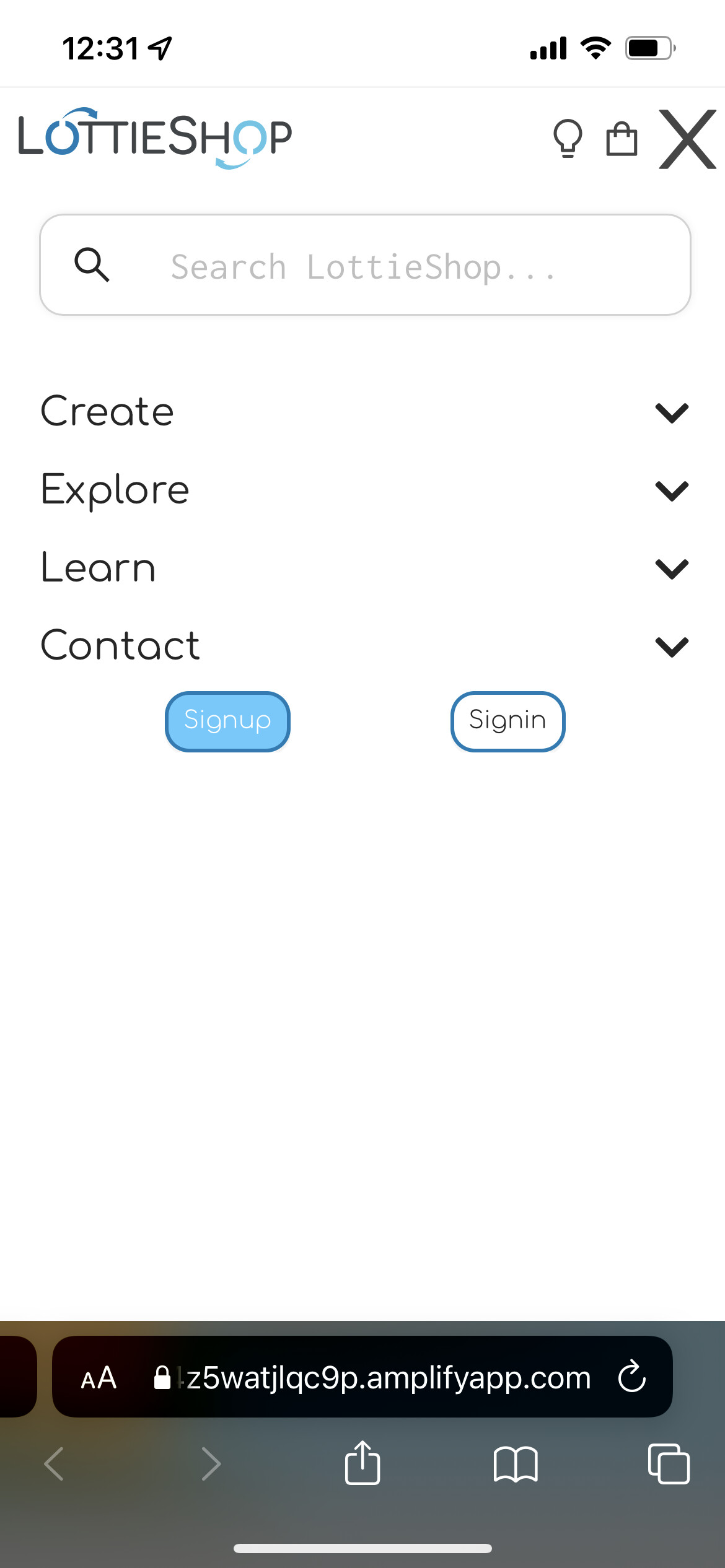The height and width of the screenshot is (1568, 725).
Task: Tap the LottieShop logo to go home
Action: [155, 137]
